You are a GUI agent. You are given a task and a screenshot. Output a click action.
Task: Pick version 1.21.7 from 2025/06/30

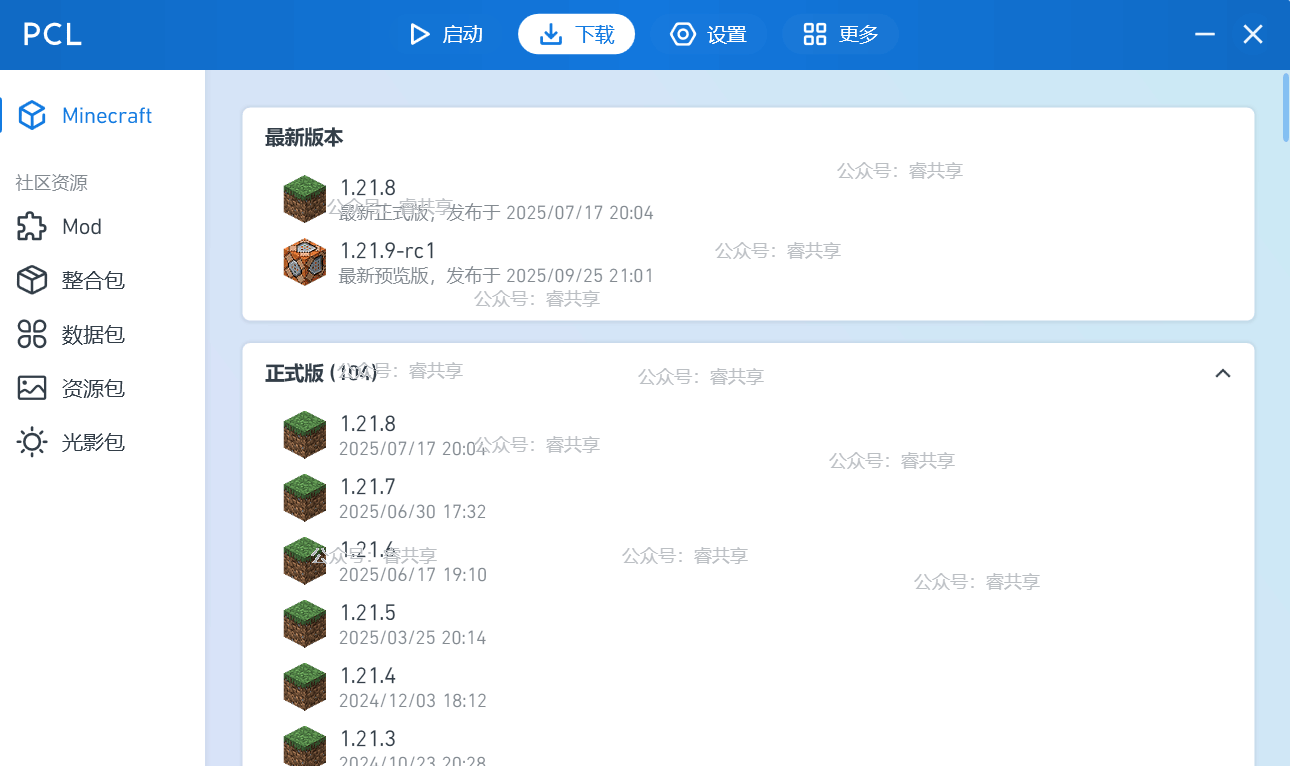click(x=412, y=498)
